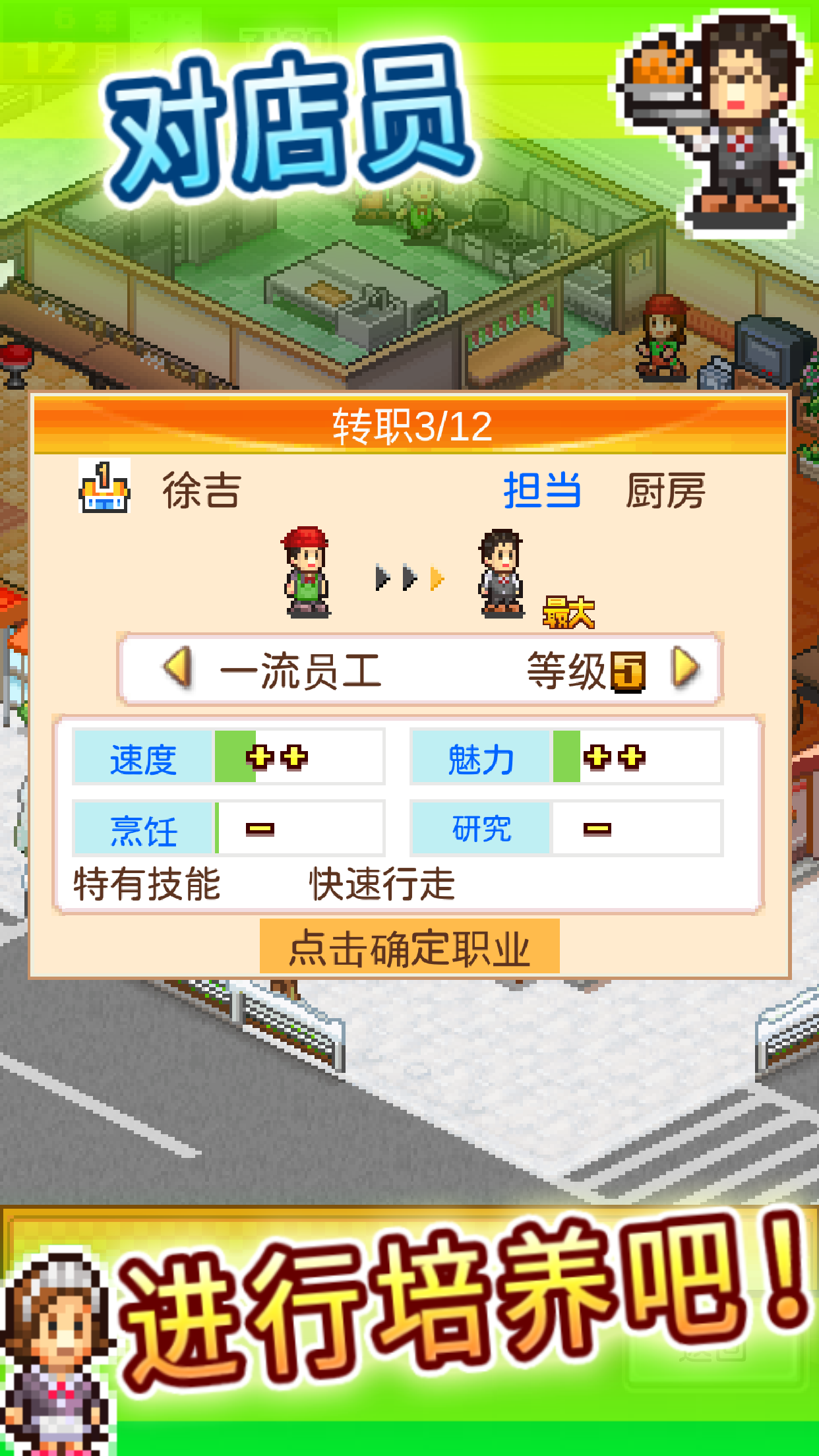Screen dimensions: 819x1456
Task: Click the 对店员 banner text
Action: (290, 119)
